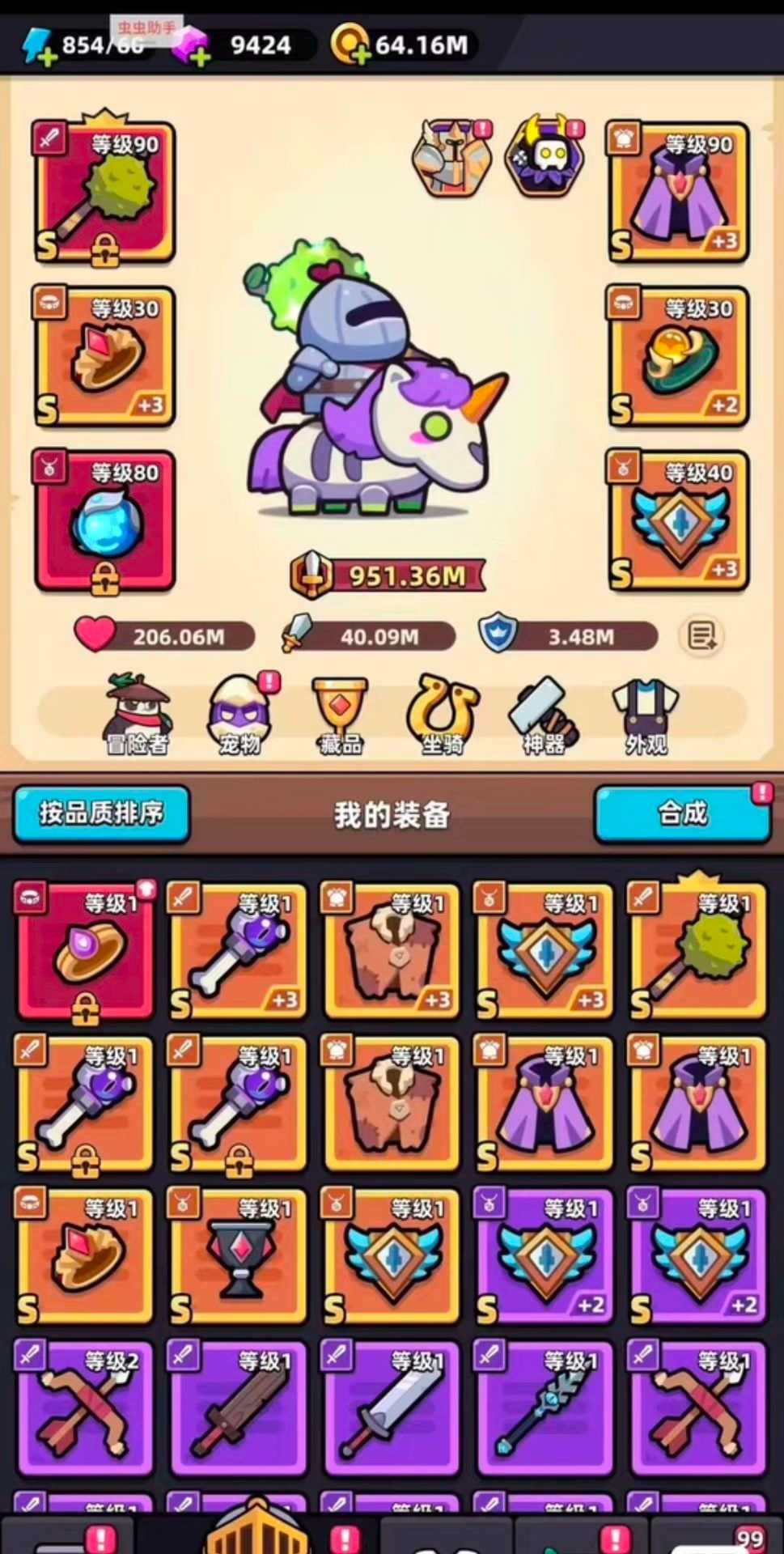Open the Mount (坐骑) section
The height and width of the screenshot is (1554, 784).
coord(443,716)
